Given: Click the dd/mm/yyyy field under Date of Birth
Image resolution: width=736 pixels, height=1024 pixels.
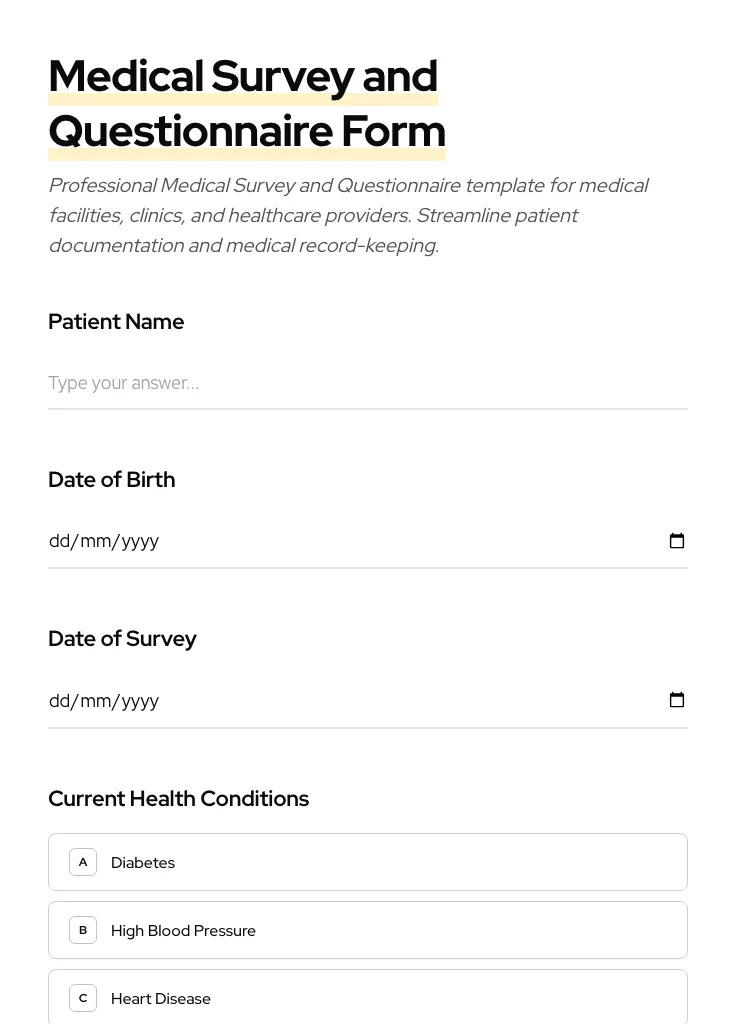Looking at the screenshot, I should point(300,540).
